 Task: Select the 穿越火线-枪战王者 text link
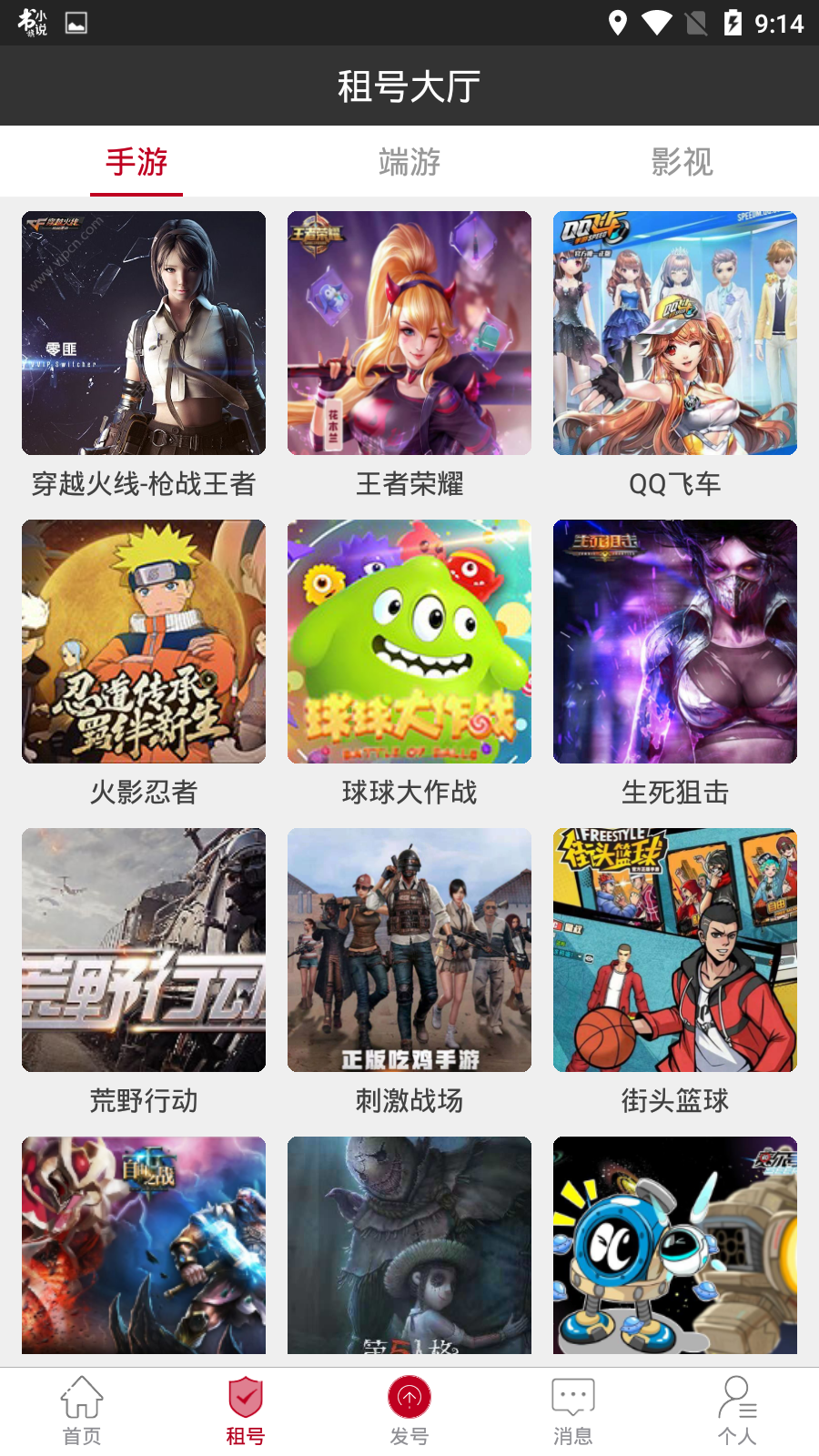click(143, 484)
